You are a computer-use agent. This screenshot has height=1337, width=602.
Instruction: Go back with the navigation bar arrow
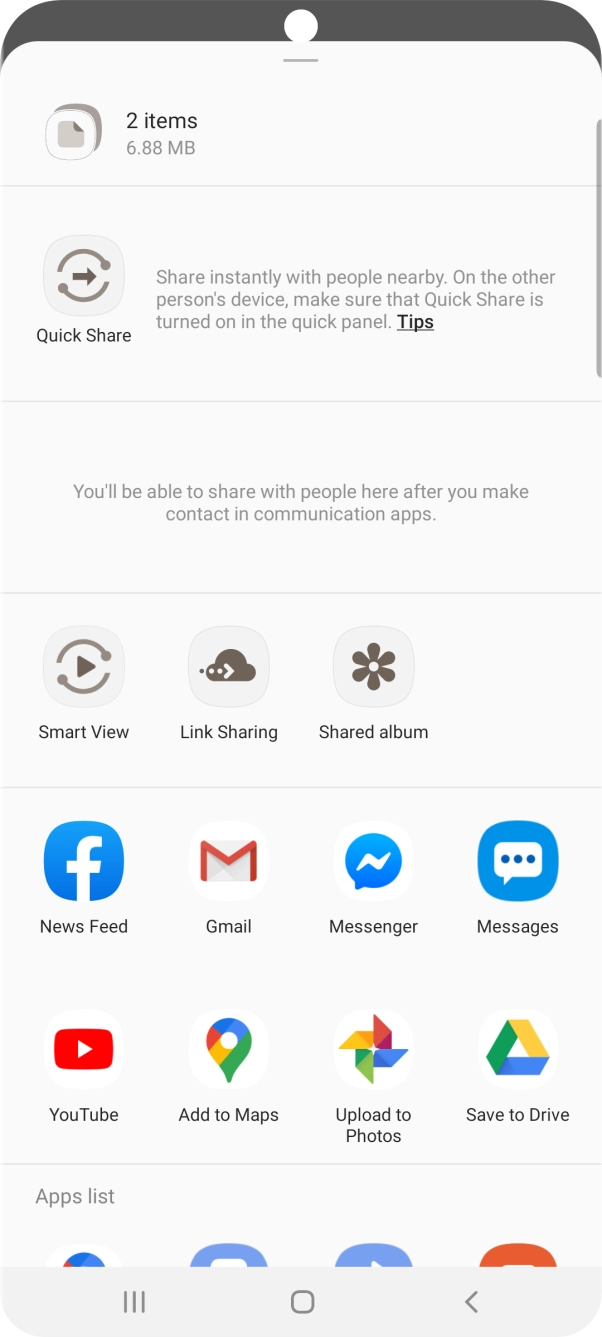click(x=472, y=1301)
